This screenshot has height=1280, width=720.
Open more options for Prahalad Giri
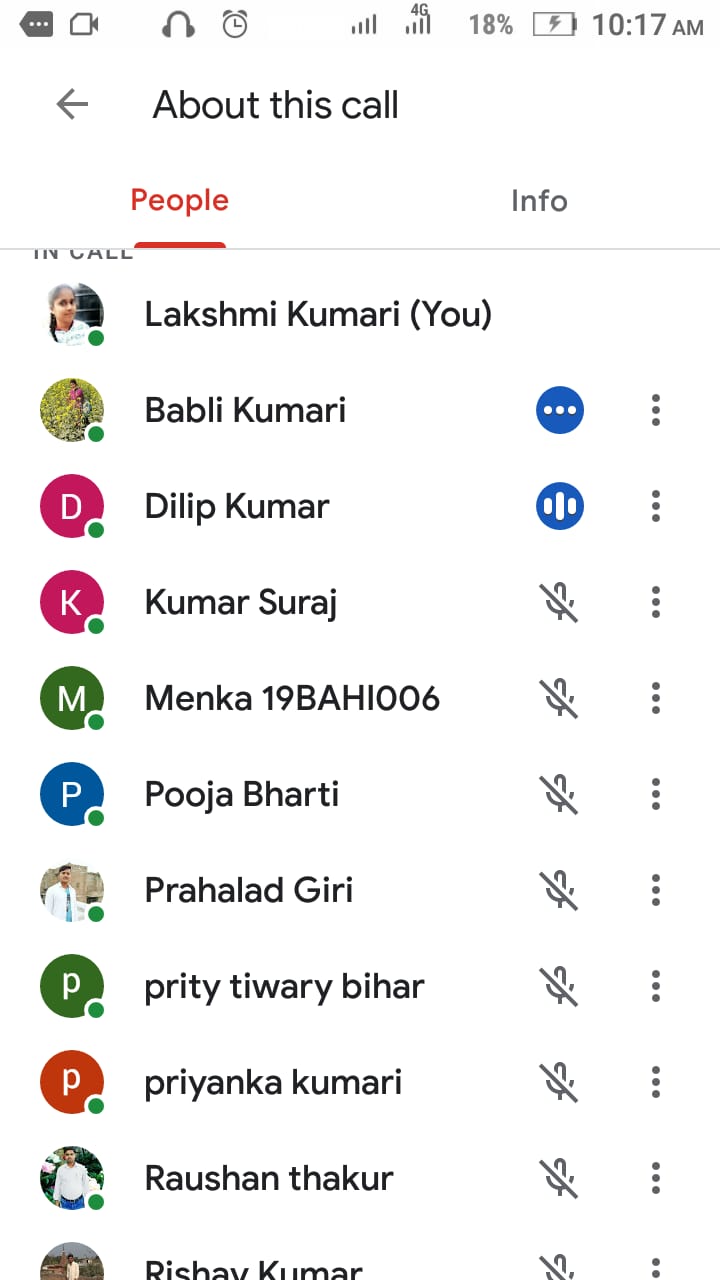click(x=656, y=890)
